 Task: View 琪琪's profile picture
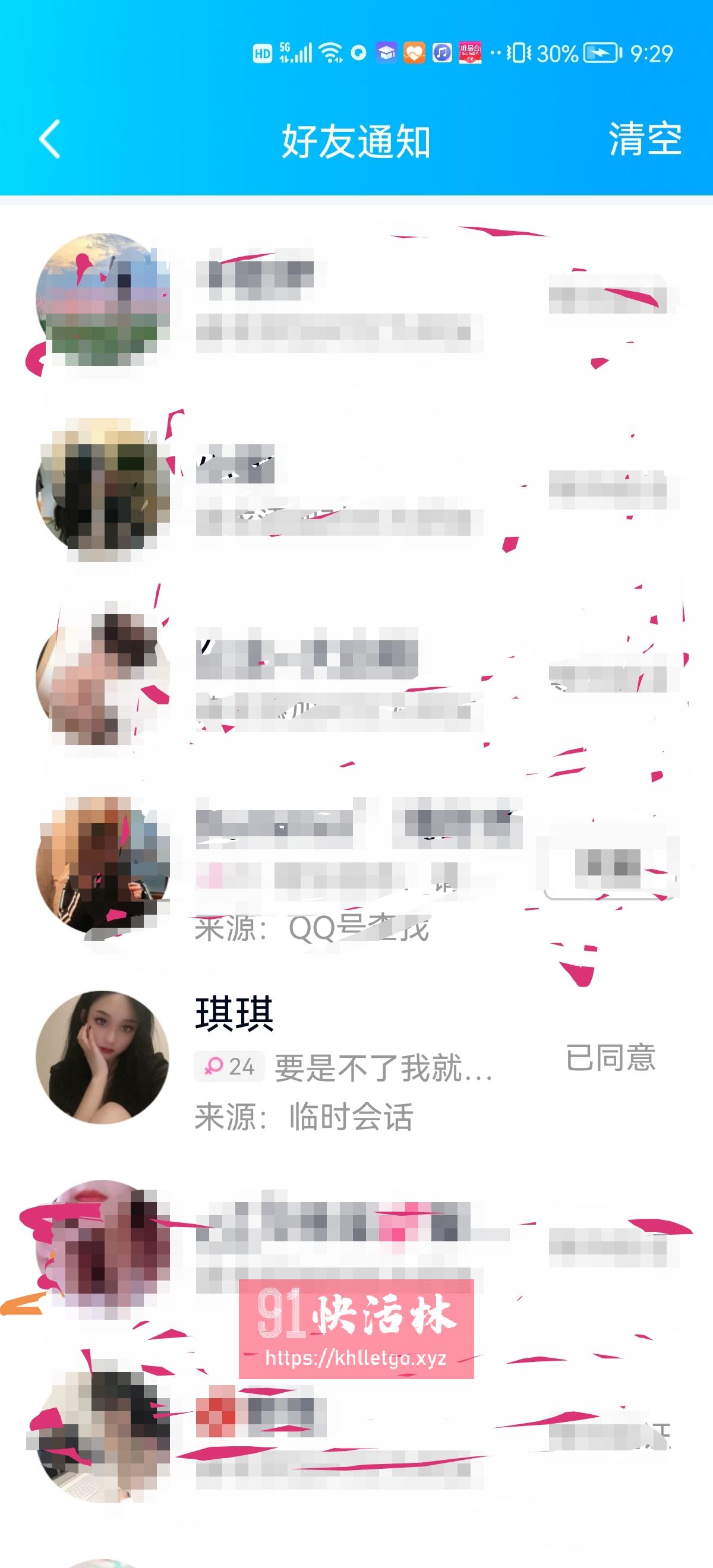(102, 1057)
